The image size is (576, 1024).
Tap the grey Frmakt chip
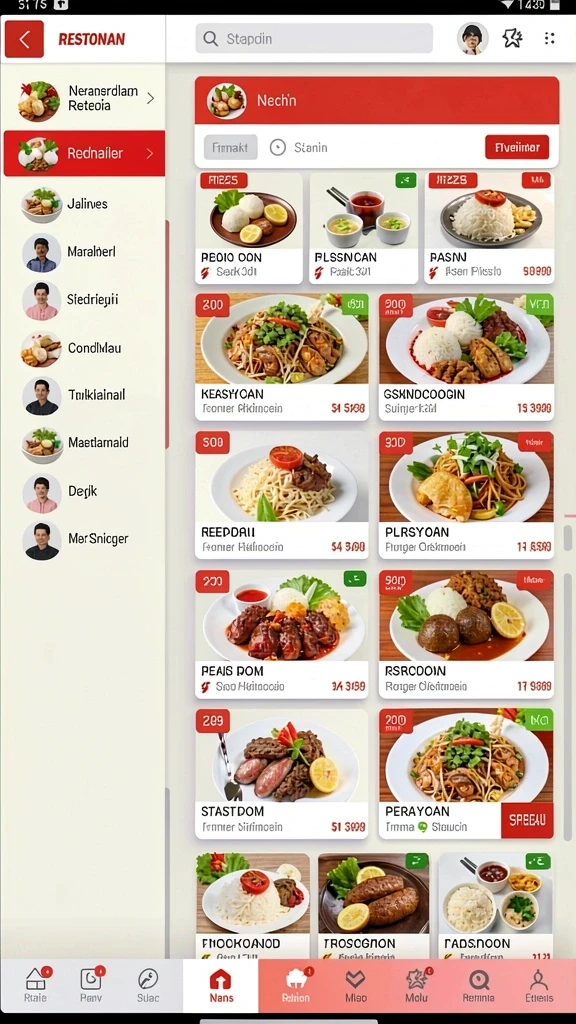tap(231, 148)
